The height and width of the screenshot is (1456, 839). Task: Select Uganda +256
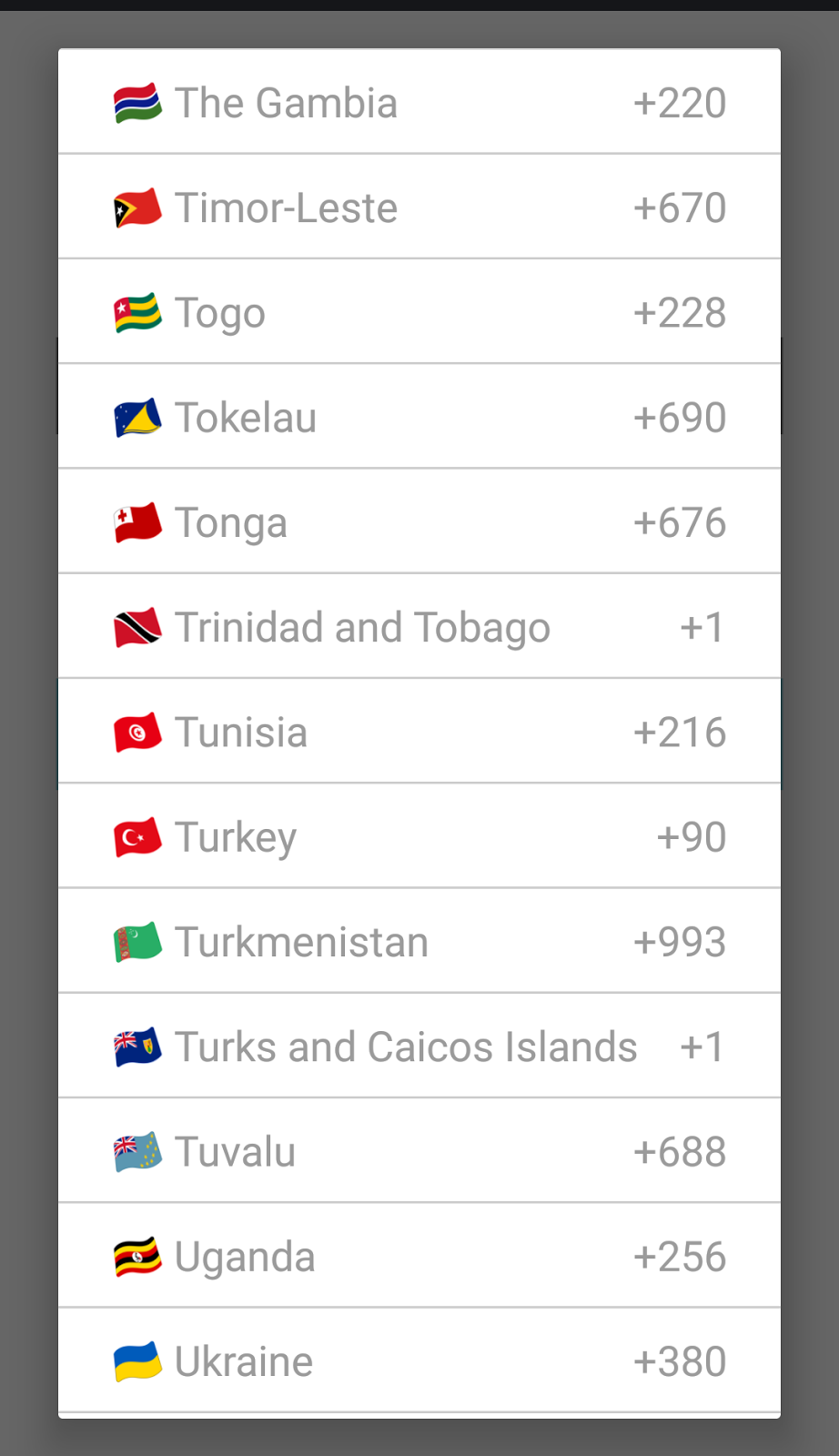[x=419, y=1257]
